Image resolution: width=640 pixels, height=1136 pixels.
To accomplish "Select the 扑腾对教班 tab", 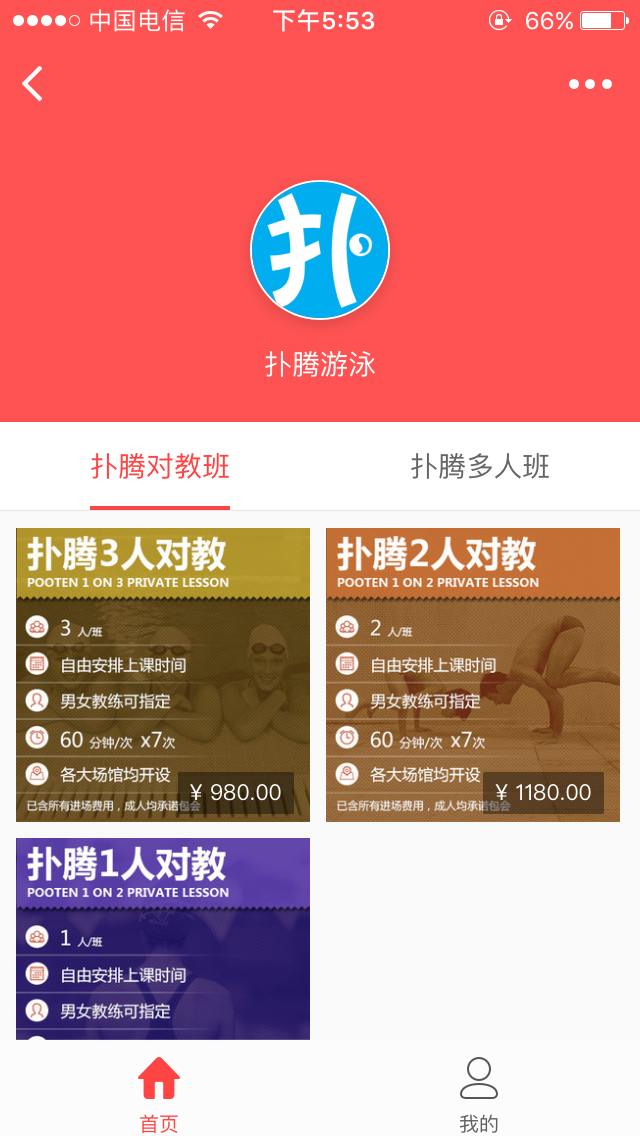I will click(x=160, y=466).
